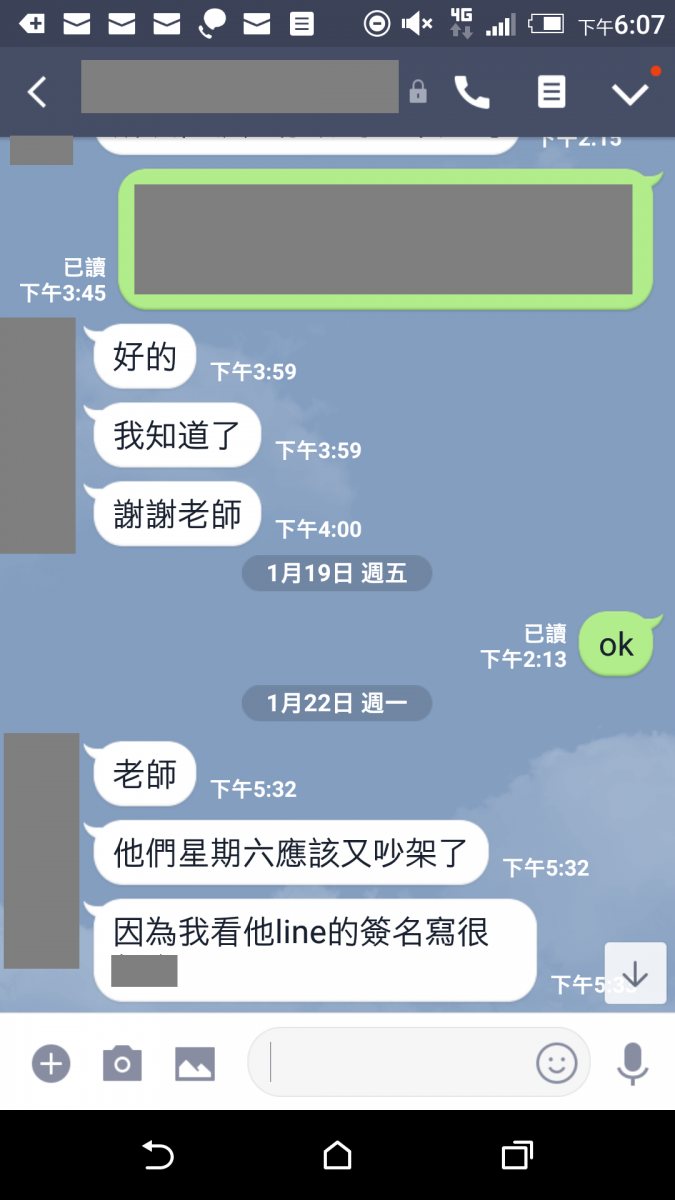Open the recent apps view
Screen dimensions: 675x1200
click(x=516, y=1156)
